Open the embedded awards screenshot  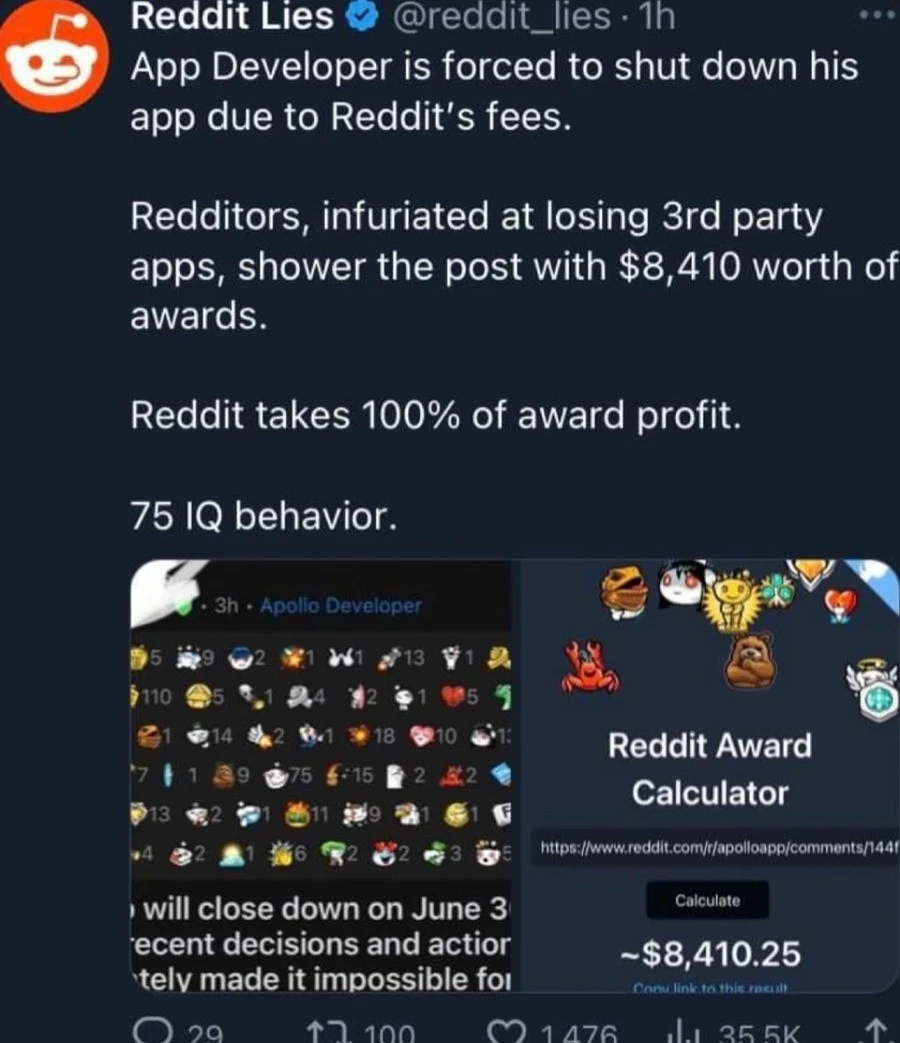tap(320, 780)
